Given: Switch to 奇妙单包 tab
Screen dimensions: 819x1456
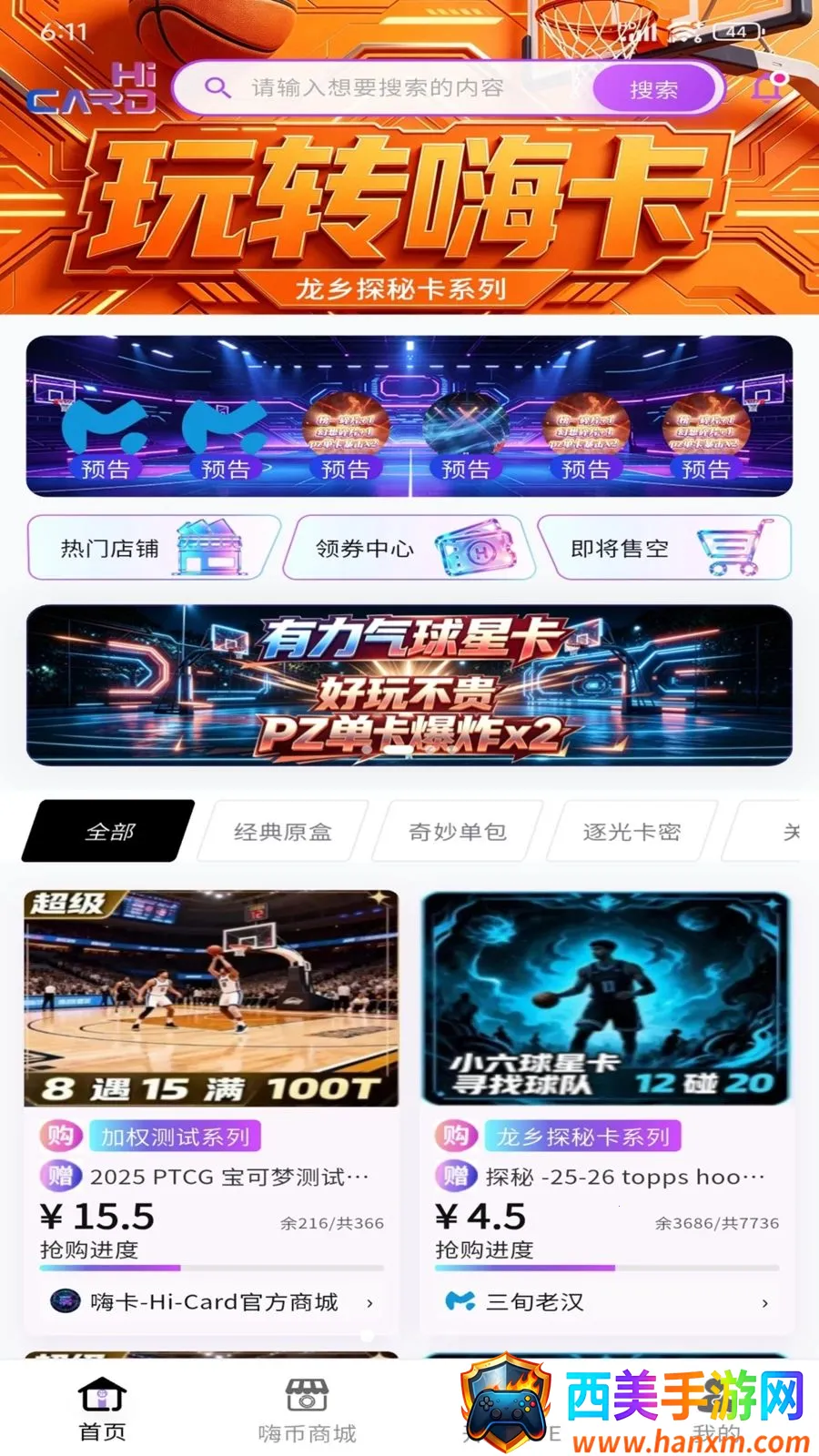Looking at the screenshot, I should [458, 831].
